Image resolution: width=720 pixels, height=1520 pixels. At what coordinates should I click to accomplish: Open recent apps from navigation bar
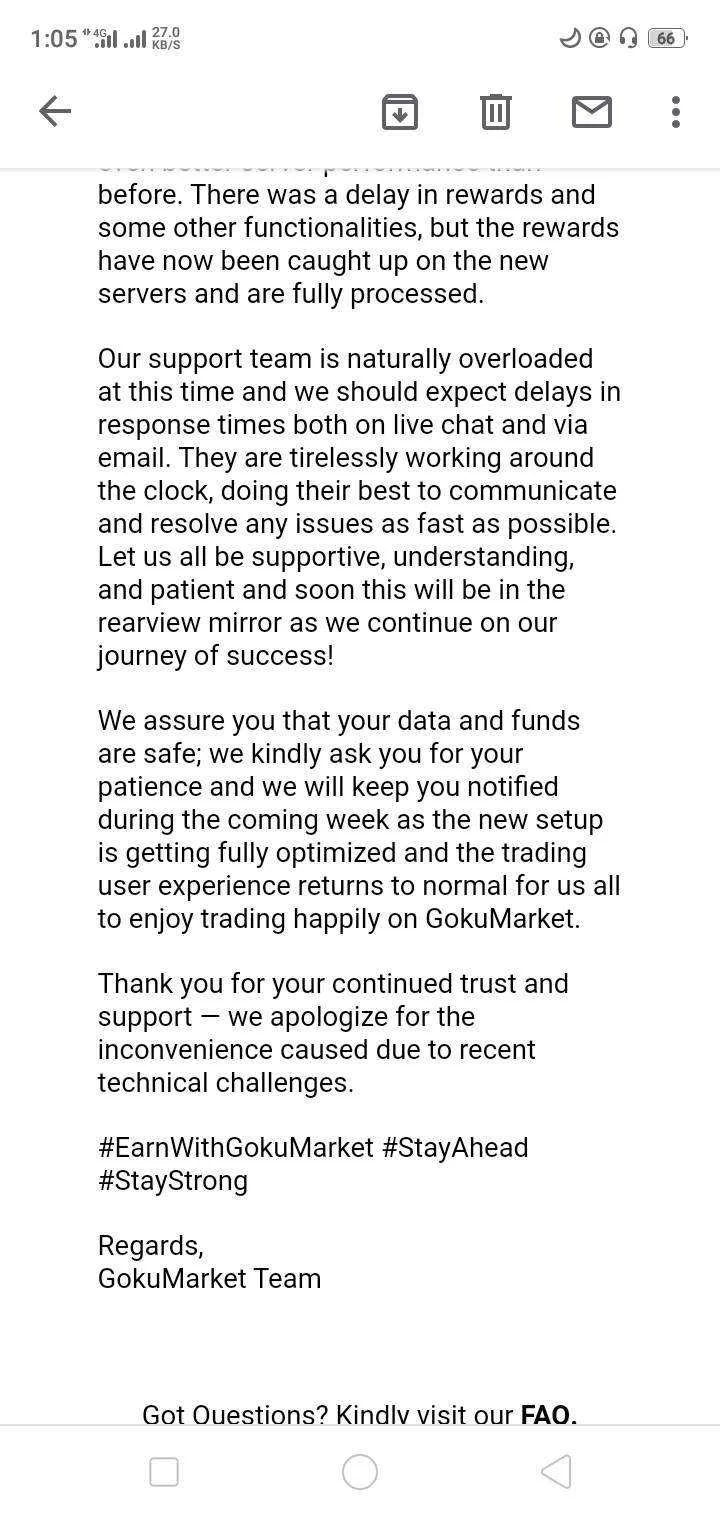(x=164, y=1472)
